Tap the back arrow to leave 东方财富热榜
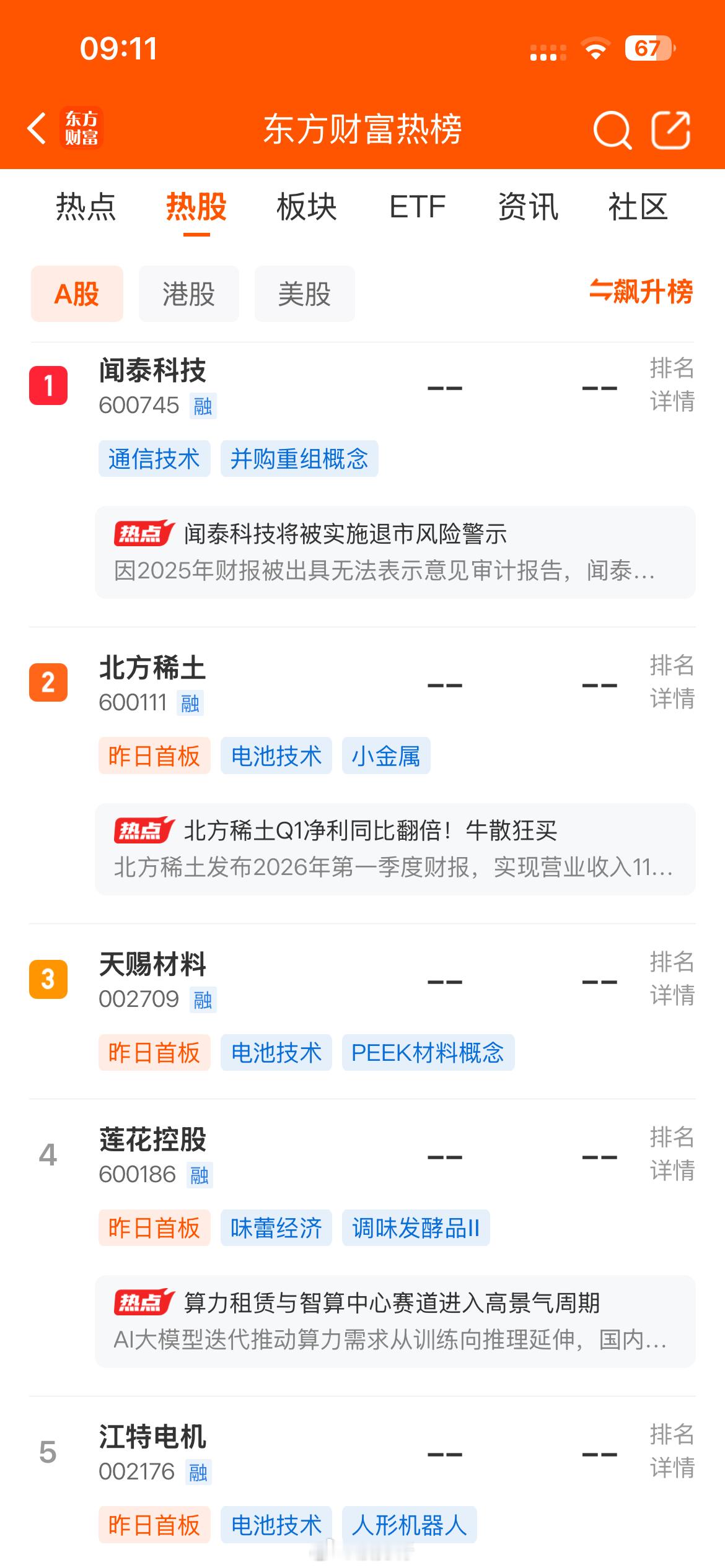The height and width of the screenshot is (1568, 725). pyautogui.click(x=37, y=129)
